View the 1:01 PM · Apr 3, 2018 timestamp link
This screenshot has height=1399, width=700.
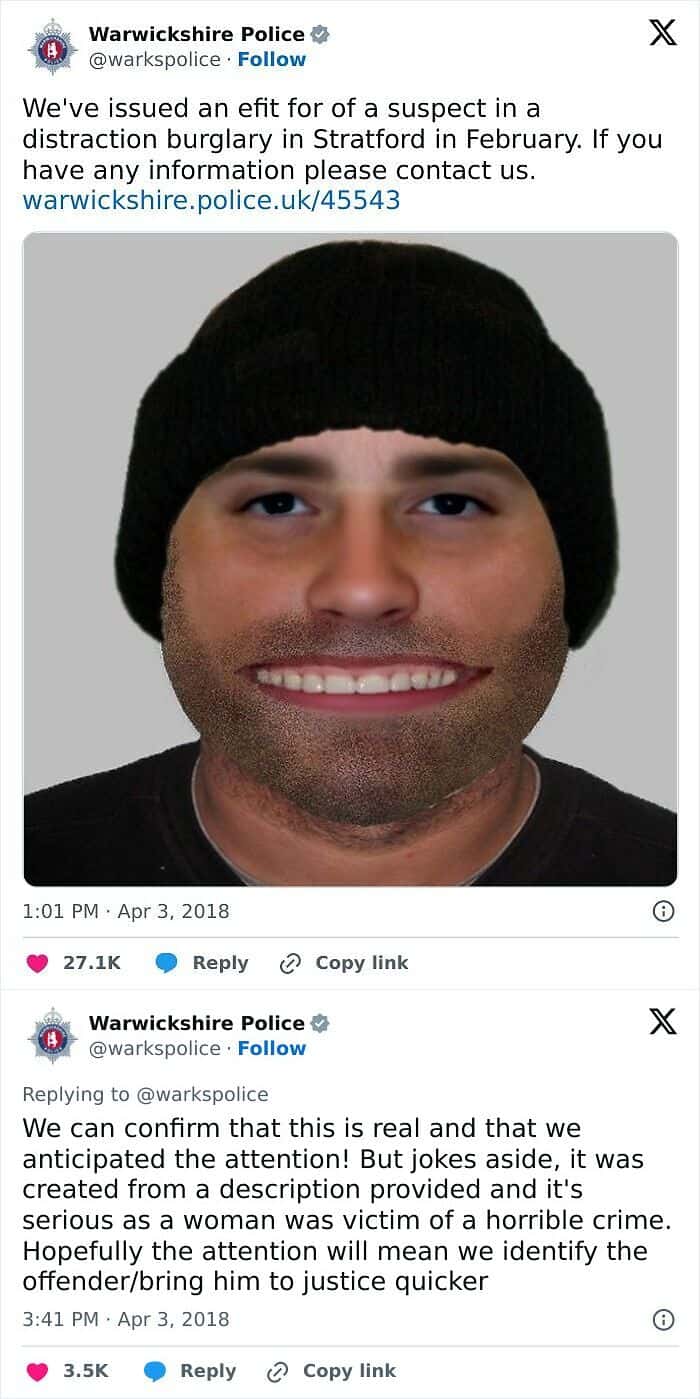(126, 911)
